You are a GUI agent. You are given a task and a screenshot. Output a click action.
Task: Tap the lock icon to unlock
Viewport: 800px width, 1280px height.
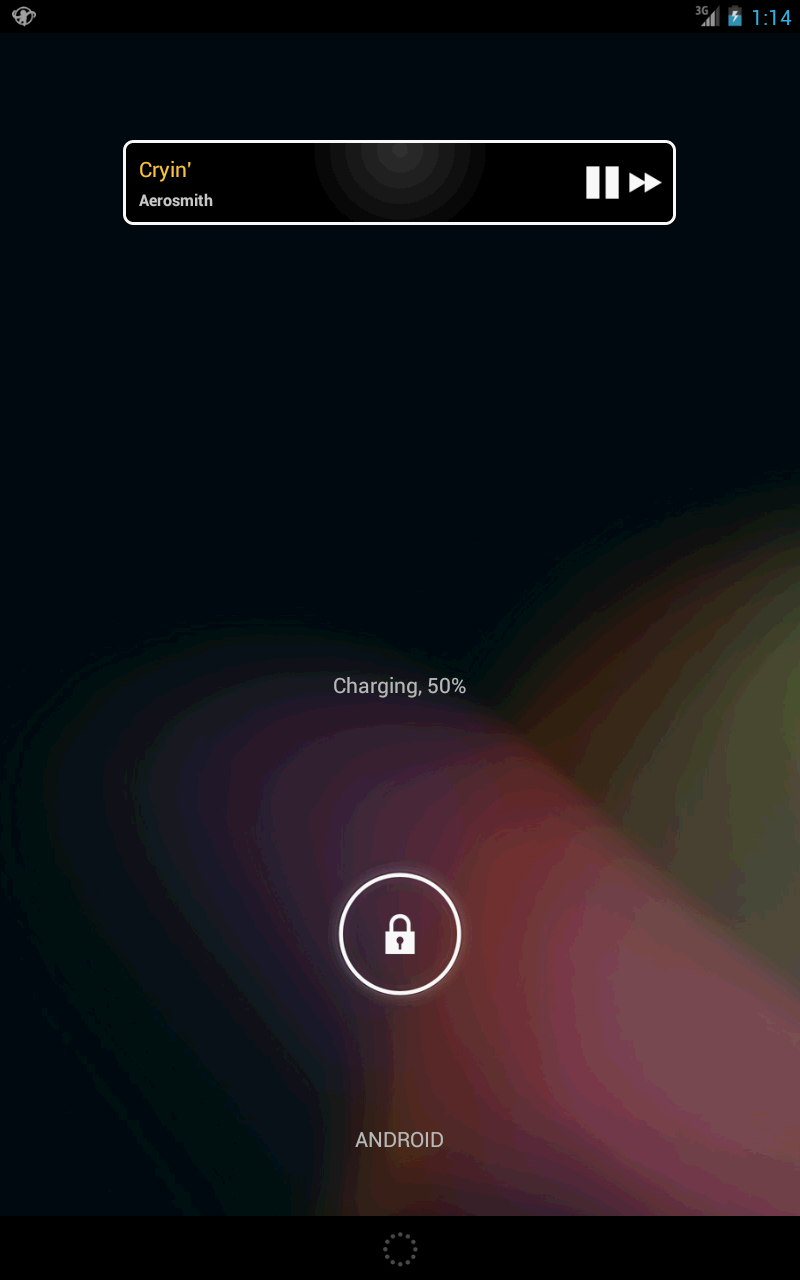pos(400,934)
